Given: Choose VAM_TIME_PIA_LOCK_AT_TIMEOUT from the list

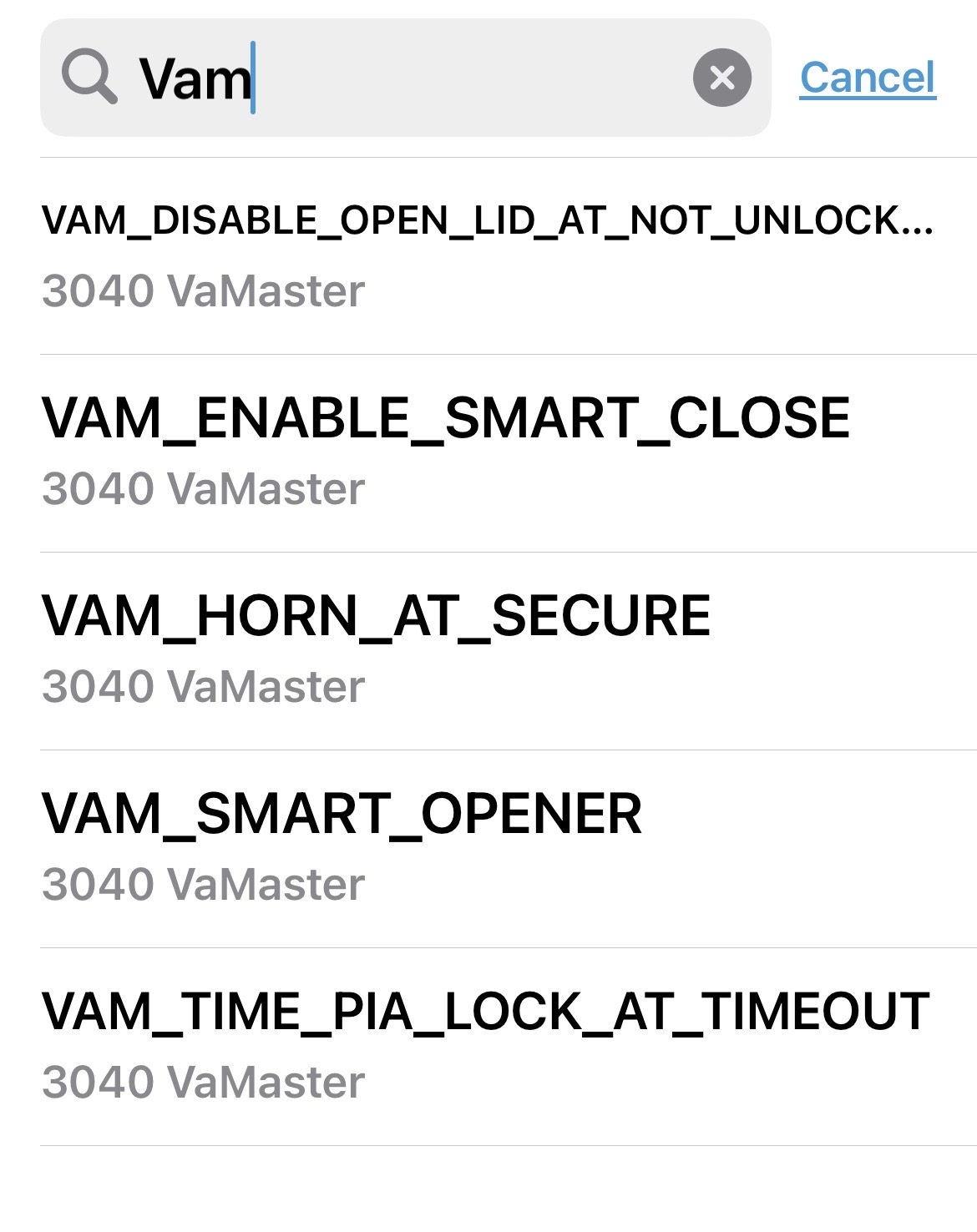Looking at the screenshot, I should point(488,1045).
